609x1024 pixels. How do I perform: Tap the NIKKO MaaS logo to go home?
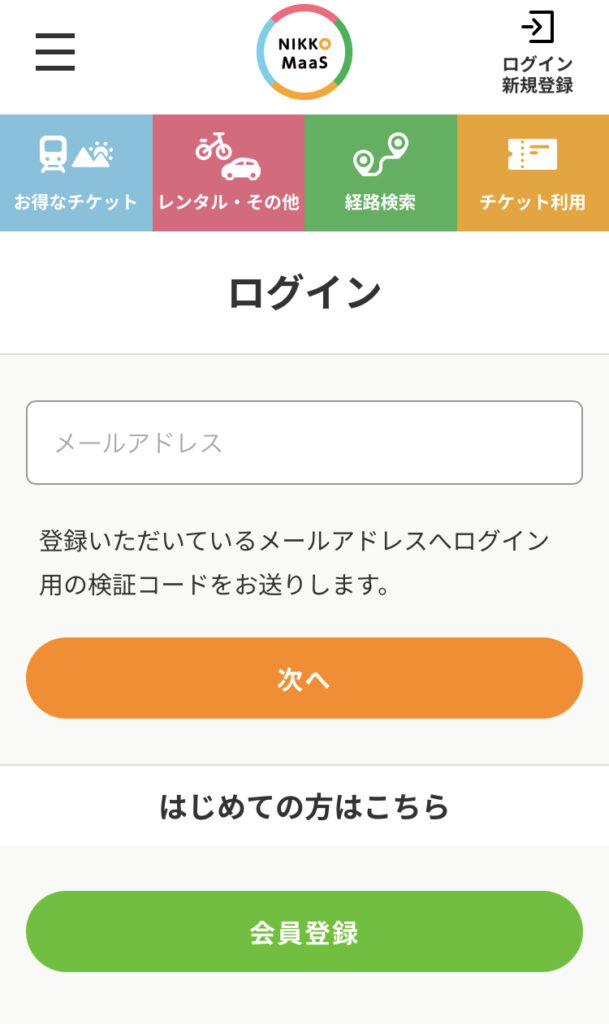pyautogui.click(x=304, y=52)
